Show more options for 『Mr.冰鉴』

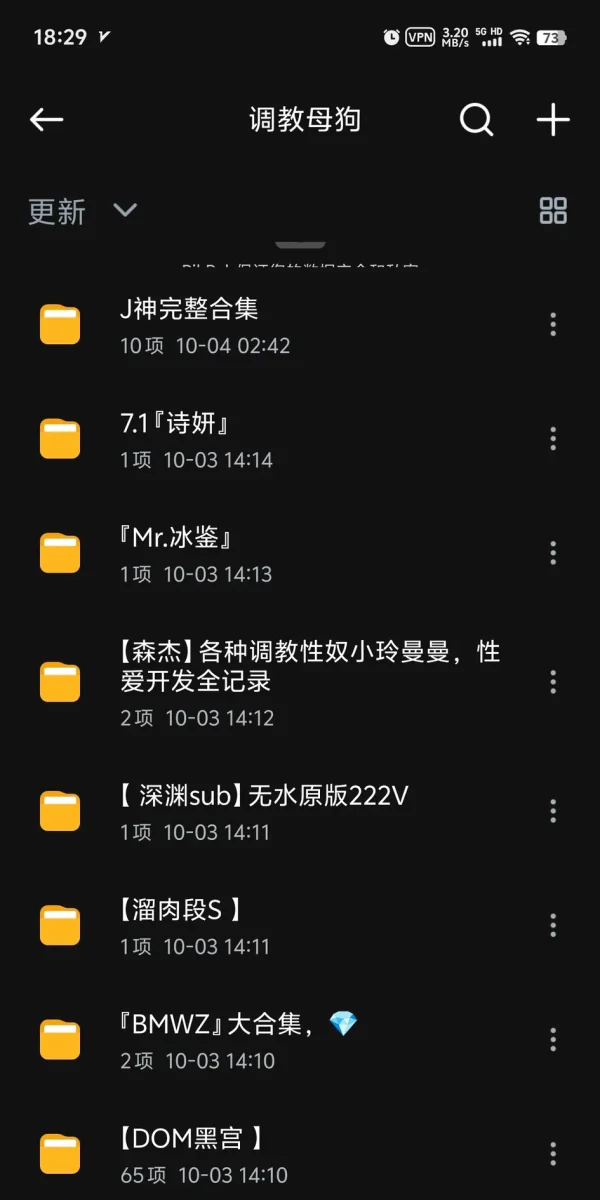point(553,553)
